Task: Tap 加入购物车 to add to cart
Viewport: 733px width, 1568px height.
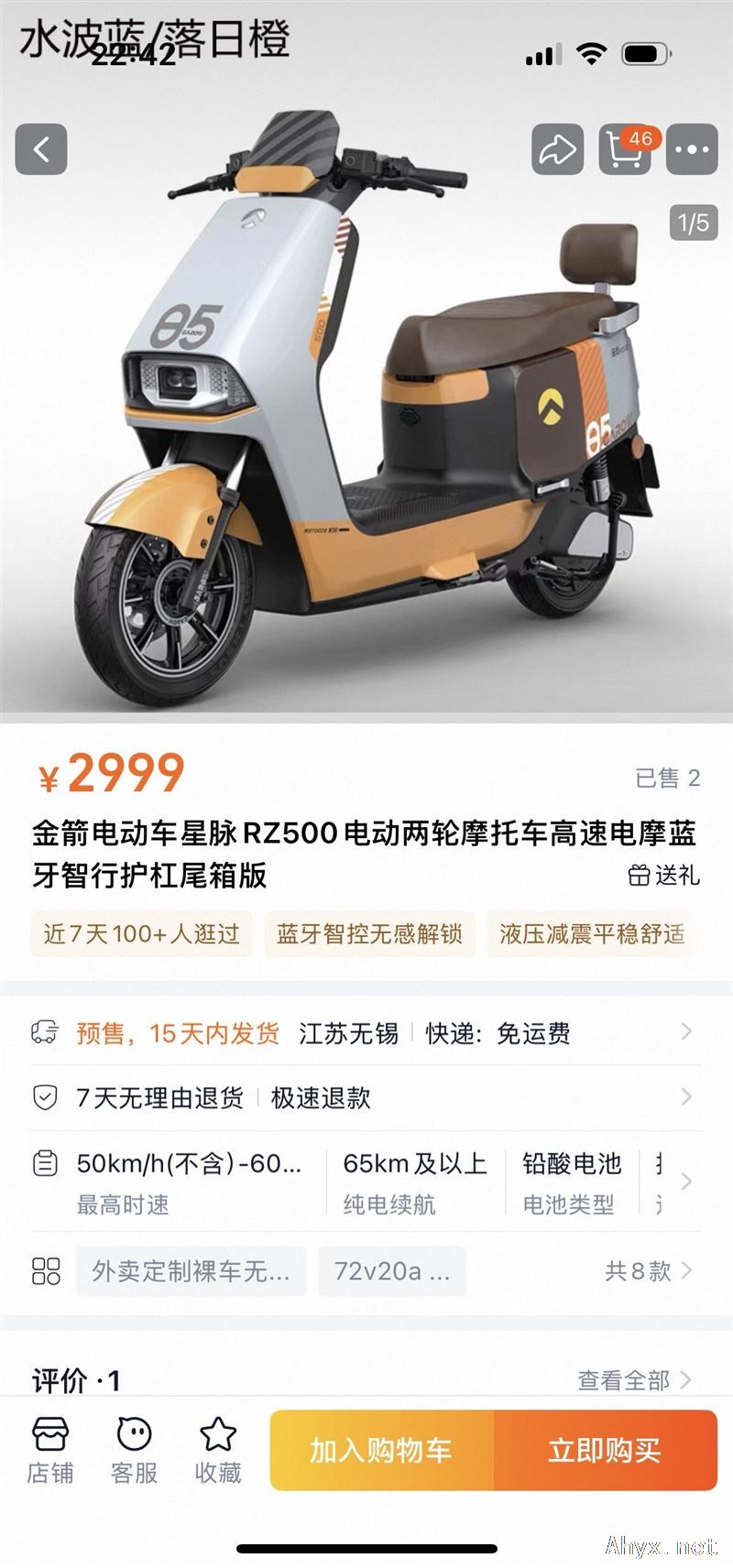Action: pyautogui.click(x=381, y=1450)
